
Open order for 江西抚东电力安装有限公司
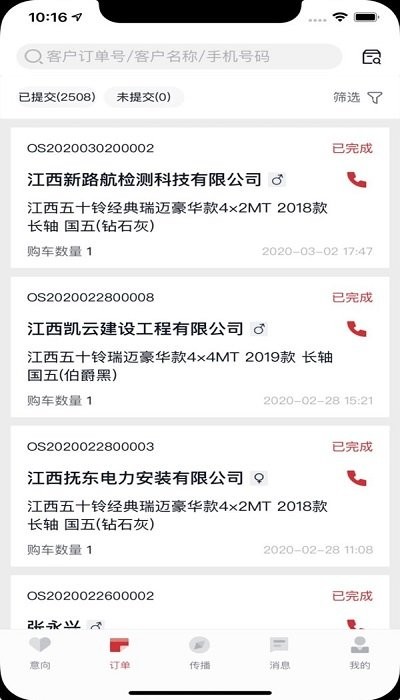pyautogui.click(x=200, y=496)
